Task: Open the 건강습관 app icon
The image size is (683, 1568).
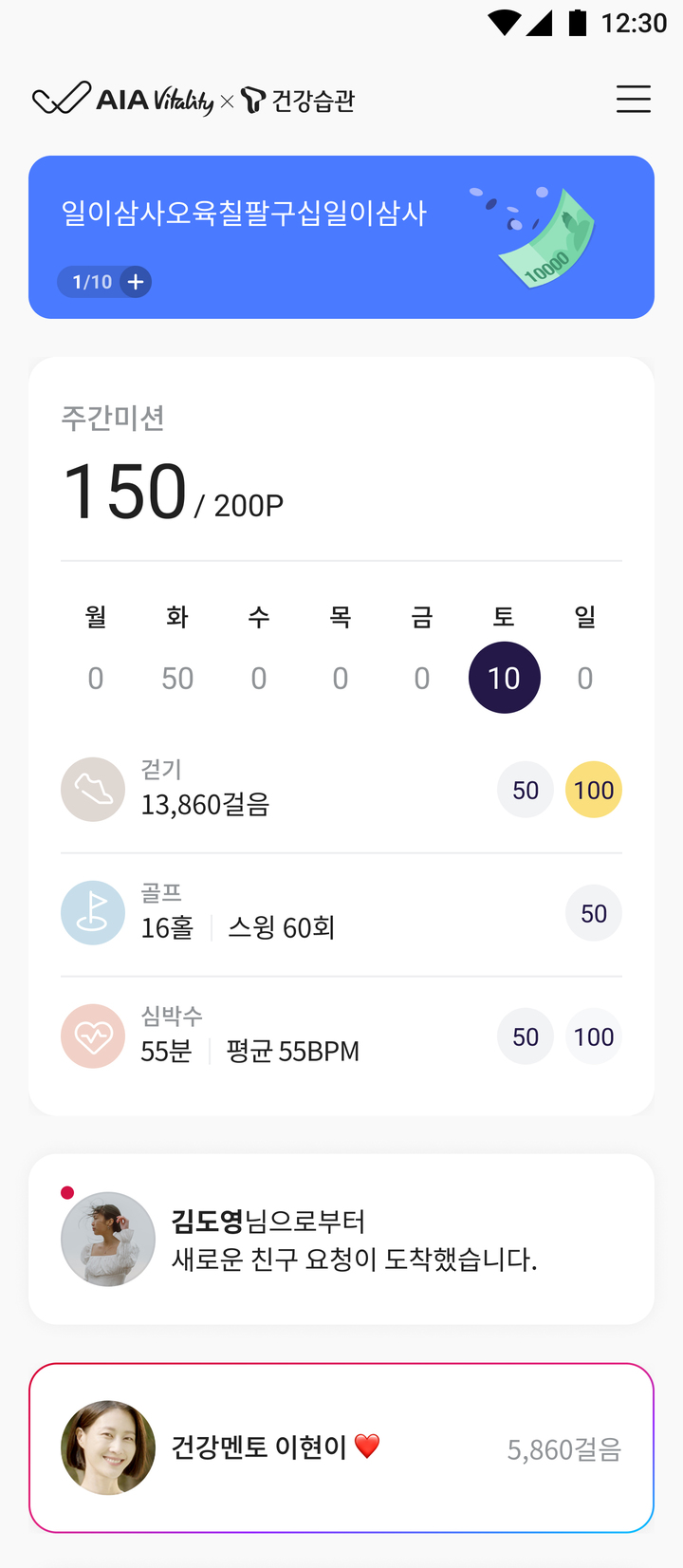Action: click(251, 98)
